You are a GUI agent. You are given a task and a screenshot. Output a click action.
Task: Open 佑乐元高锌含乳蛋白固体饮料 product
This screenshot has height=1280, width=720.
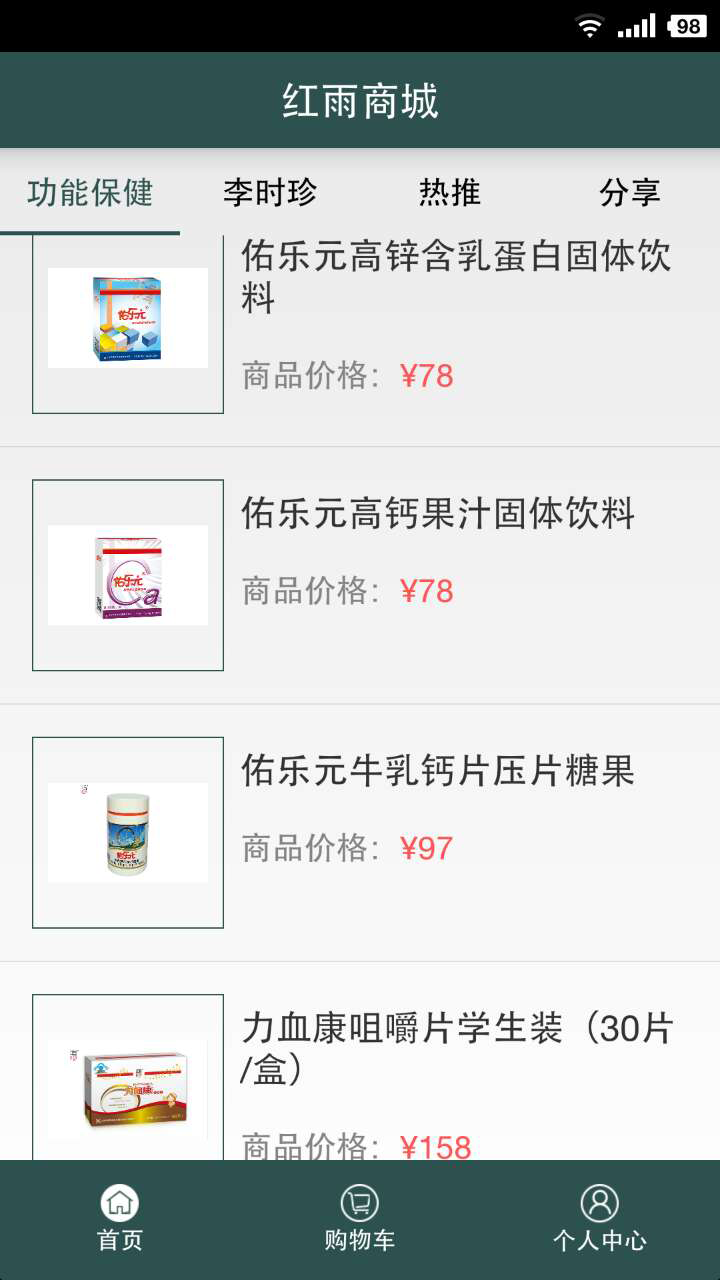click(x=456, y=276)
